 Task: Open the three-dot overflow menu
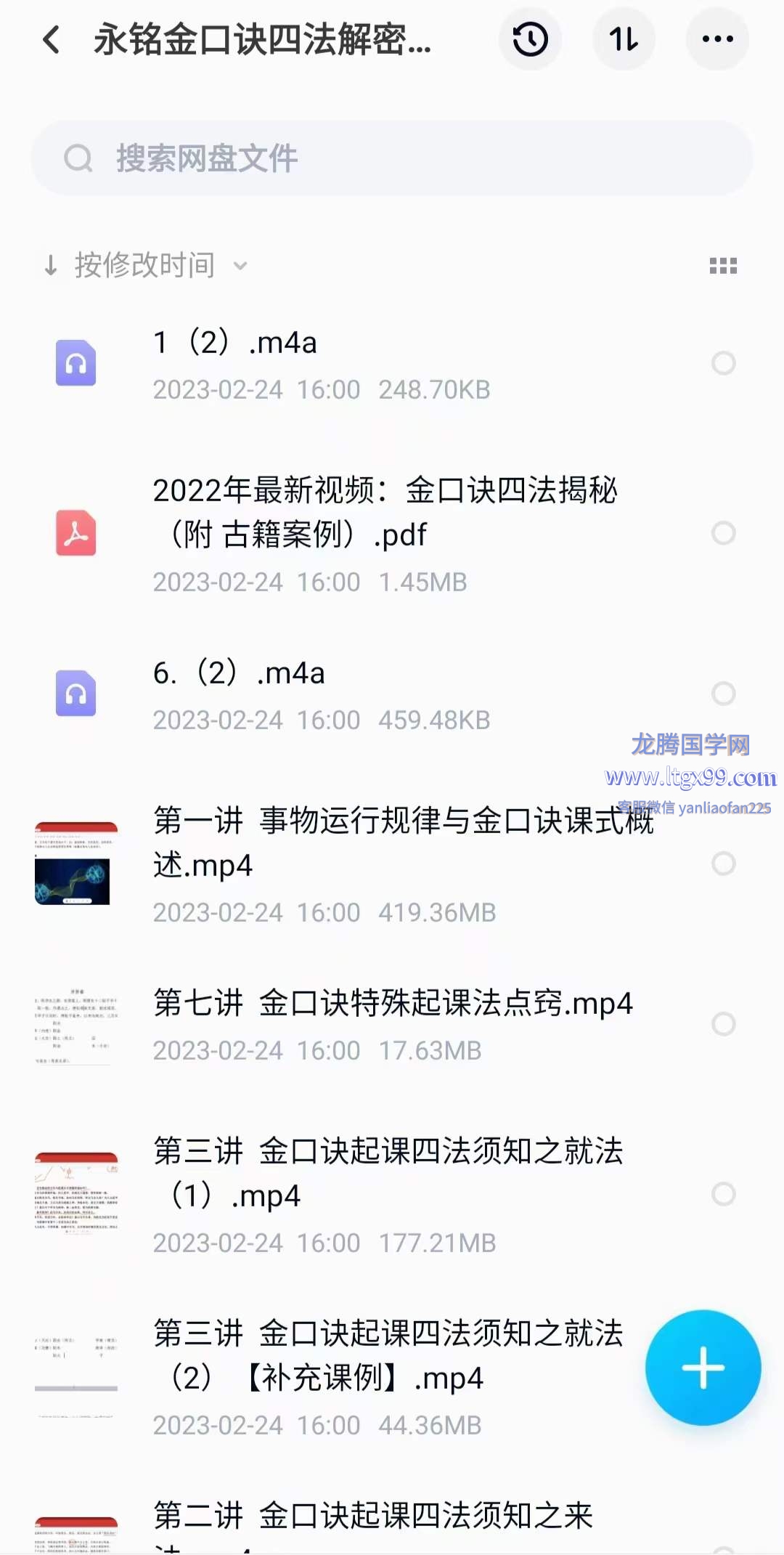717,39
